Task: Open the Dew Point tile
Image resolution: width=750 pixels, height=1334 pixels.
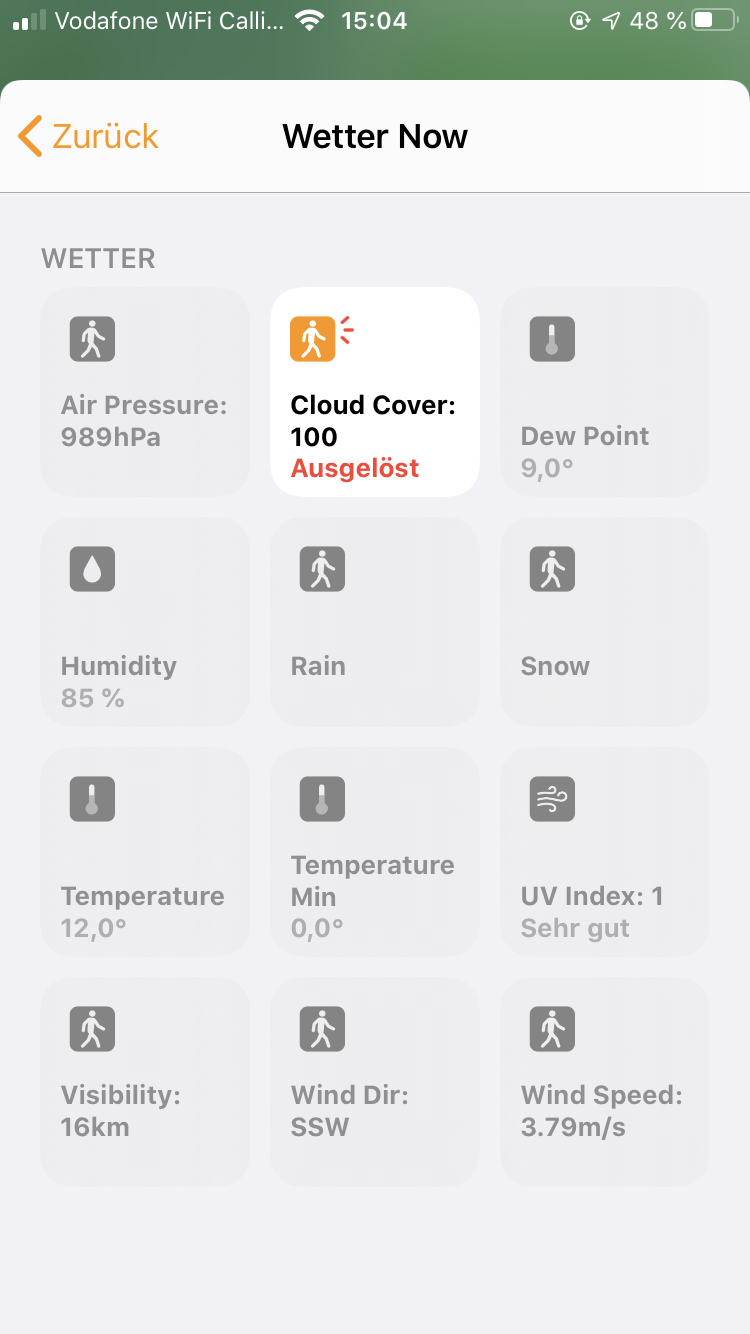Action: [x=605, y=392]
